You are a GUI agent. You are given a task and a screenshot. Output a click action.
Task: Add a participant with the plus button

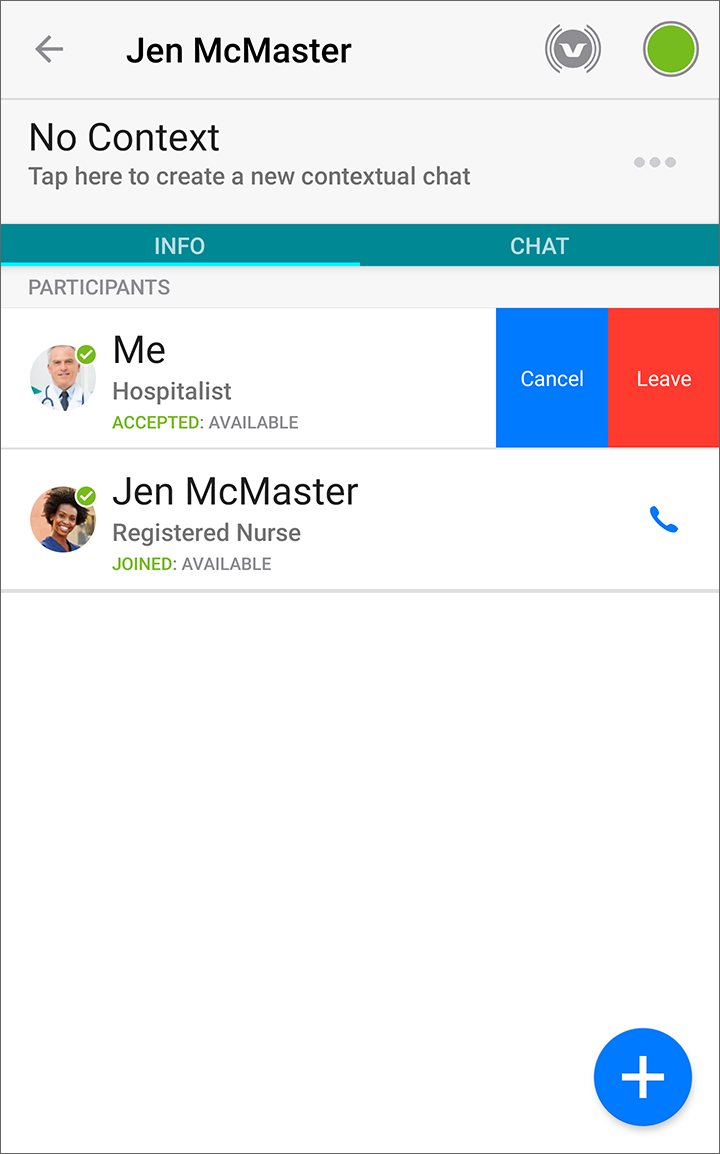tap(642, 1077)
